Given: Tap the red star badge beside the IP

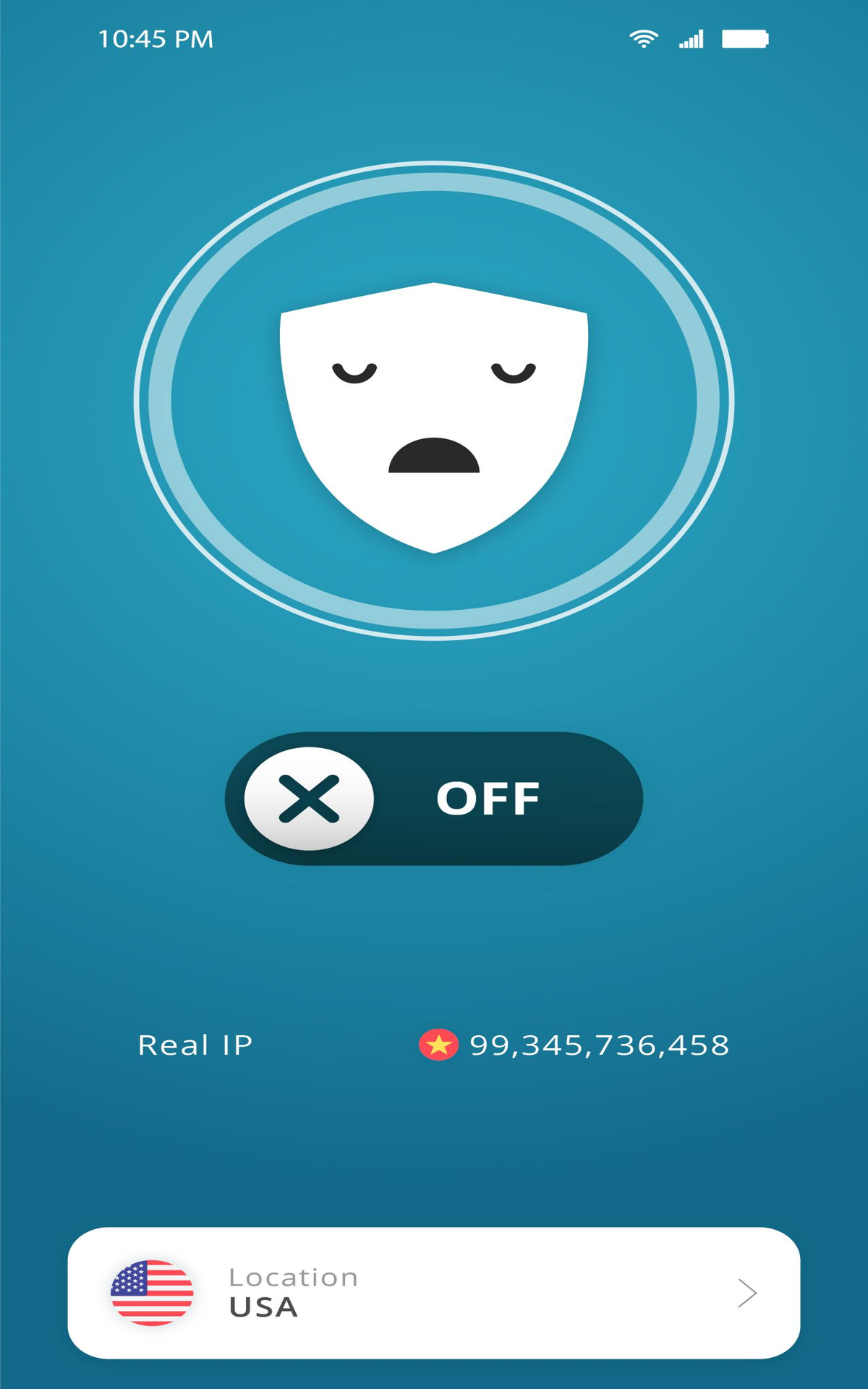Looking at the screenshot, I should pos(439,1043).
